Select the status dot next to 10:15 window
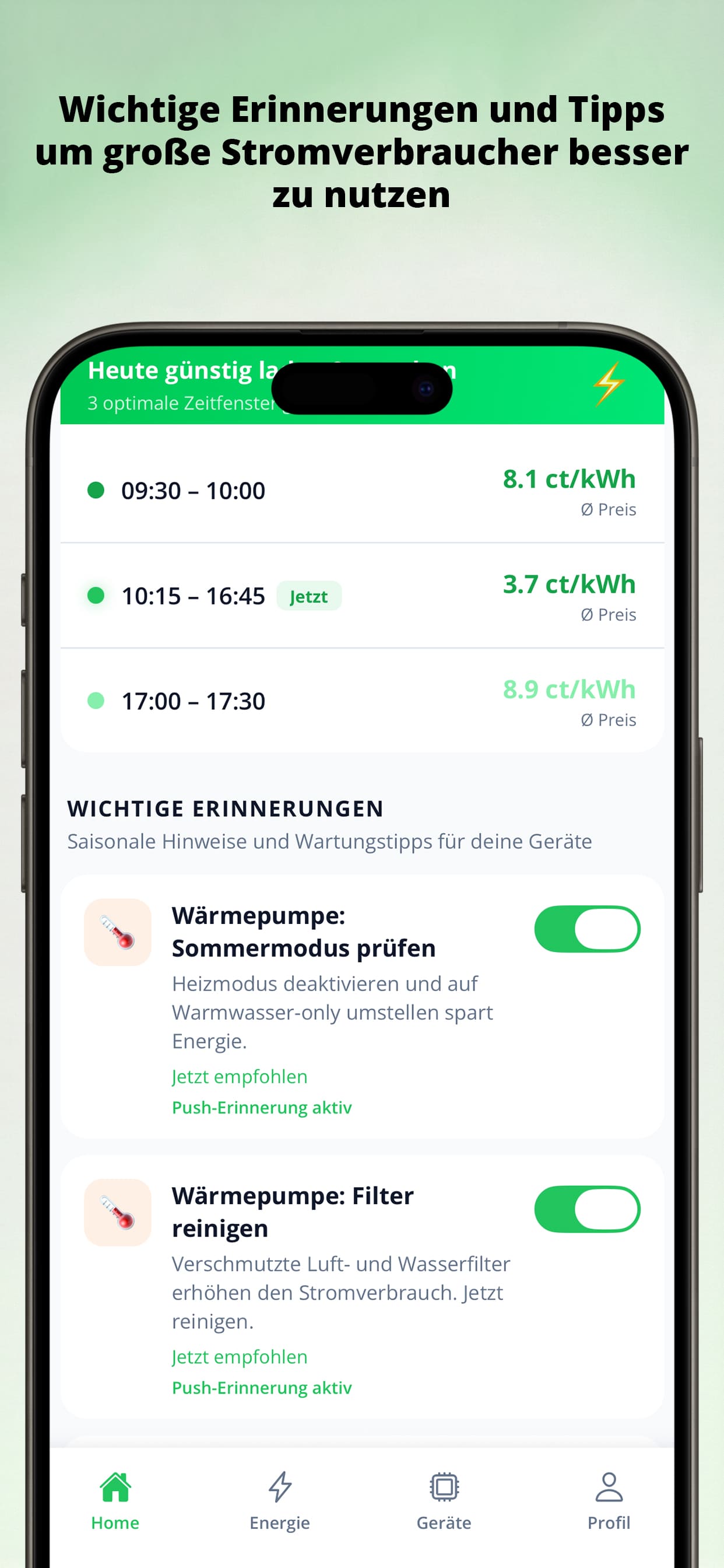The width and height of the screenshot is (724, 1568). [95, 596]
